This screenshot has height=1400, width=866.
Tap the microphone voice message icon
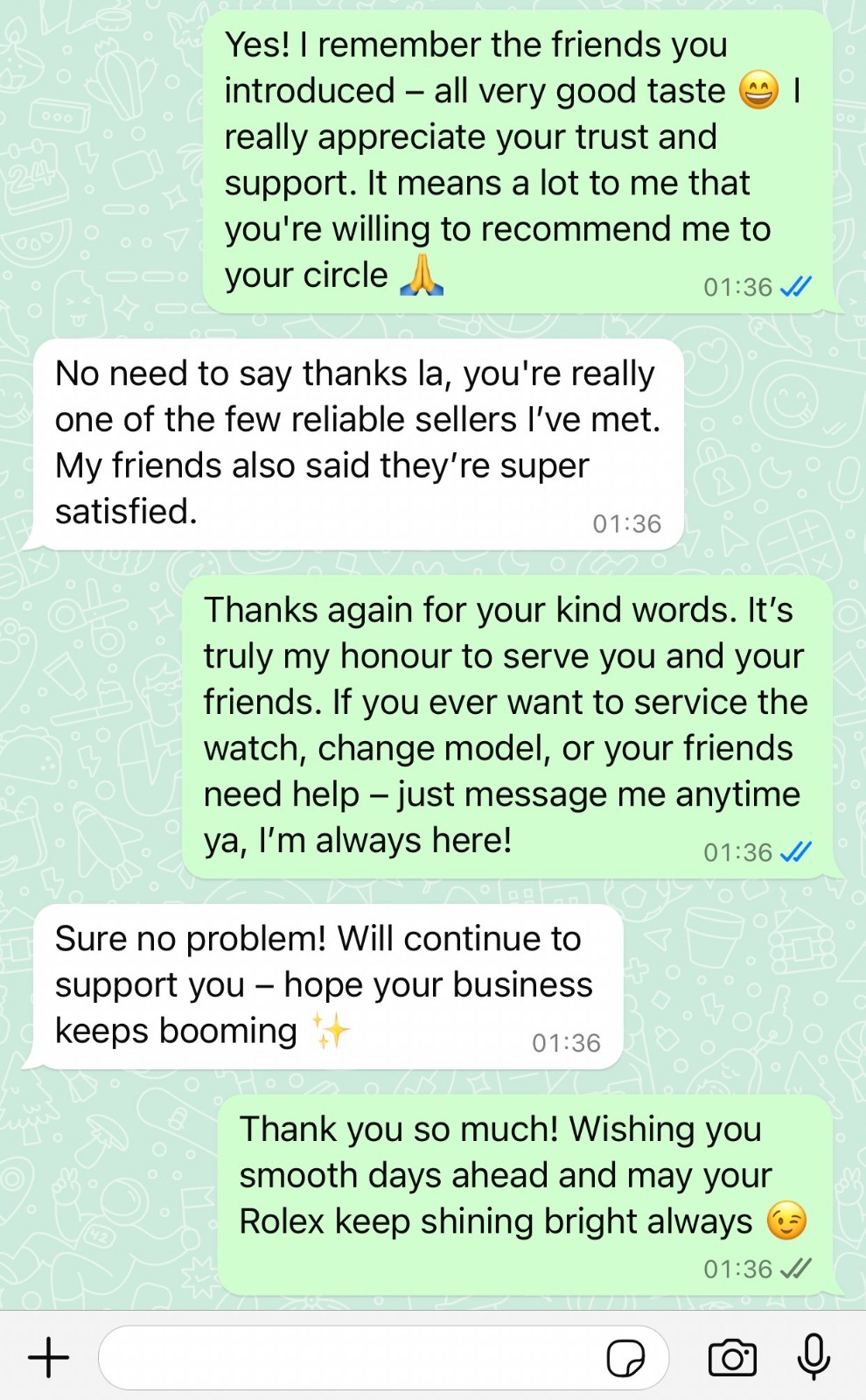click(814, 1356)
